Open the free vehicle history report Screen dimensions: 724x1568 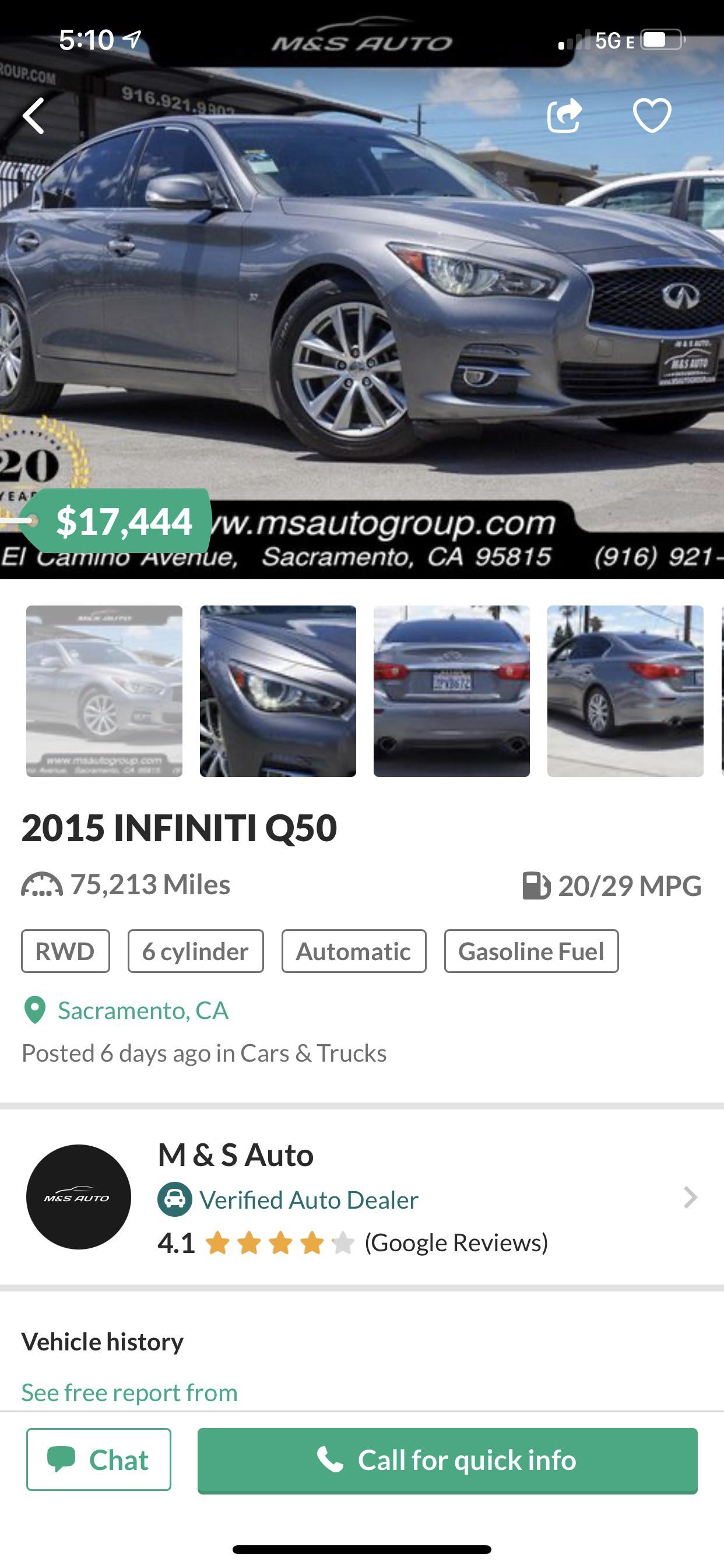(x=129, y=1392)
